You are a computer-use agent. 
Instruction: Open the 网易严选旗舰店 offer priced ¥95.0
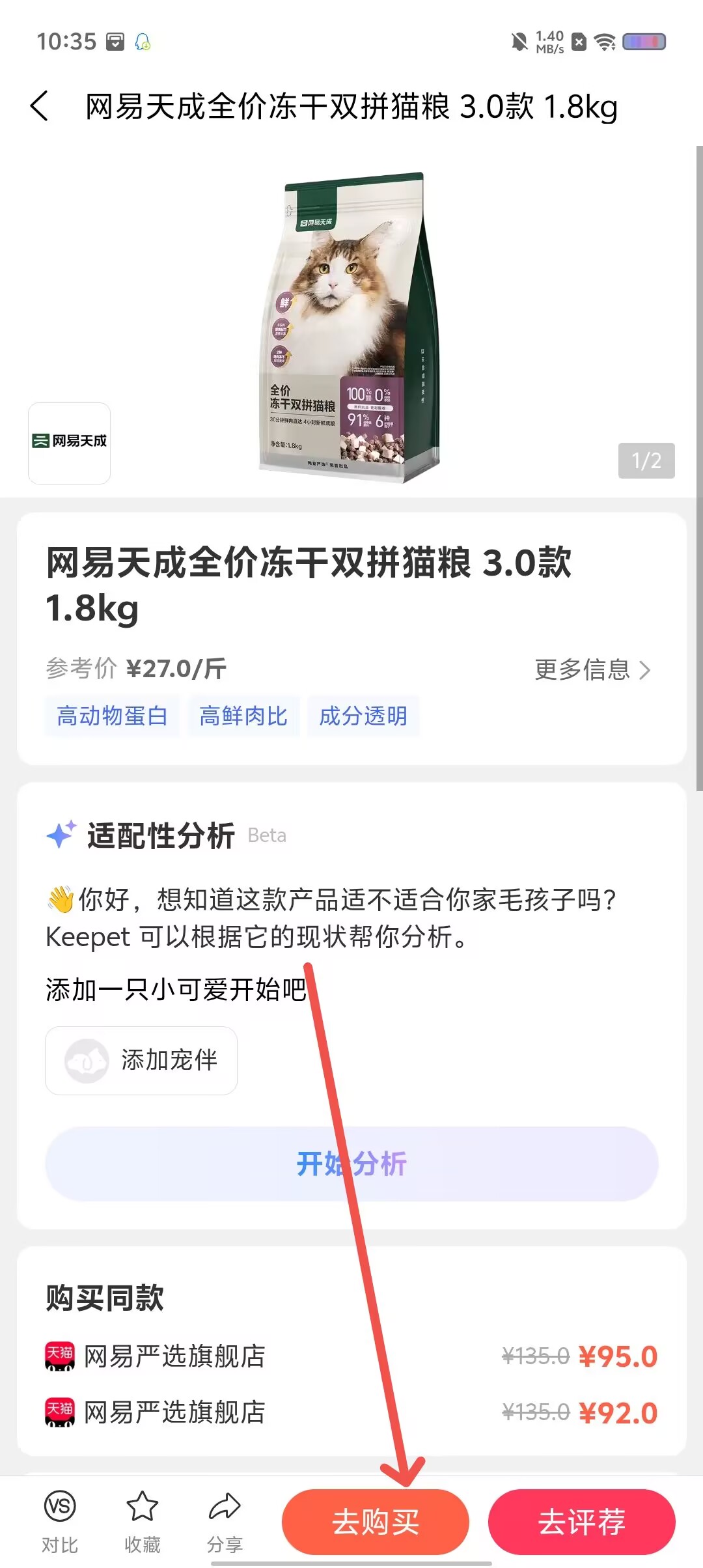pos(351,1356)
